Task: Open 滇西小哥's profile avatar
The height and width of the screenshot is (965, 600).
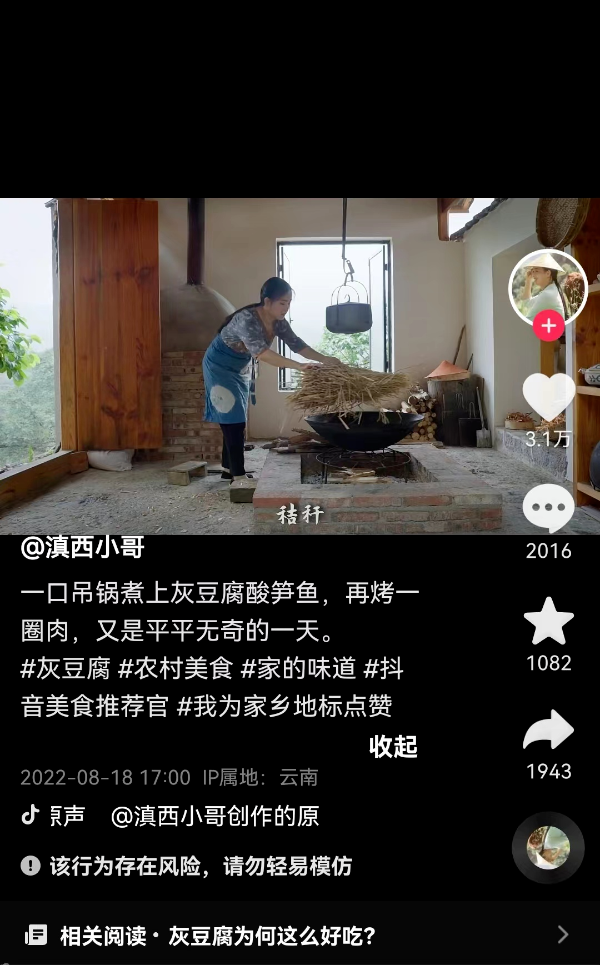Action: (547, 287)
